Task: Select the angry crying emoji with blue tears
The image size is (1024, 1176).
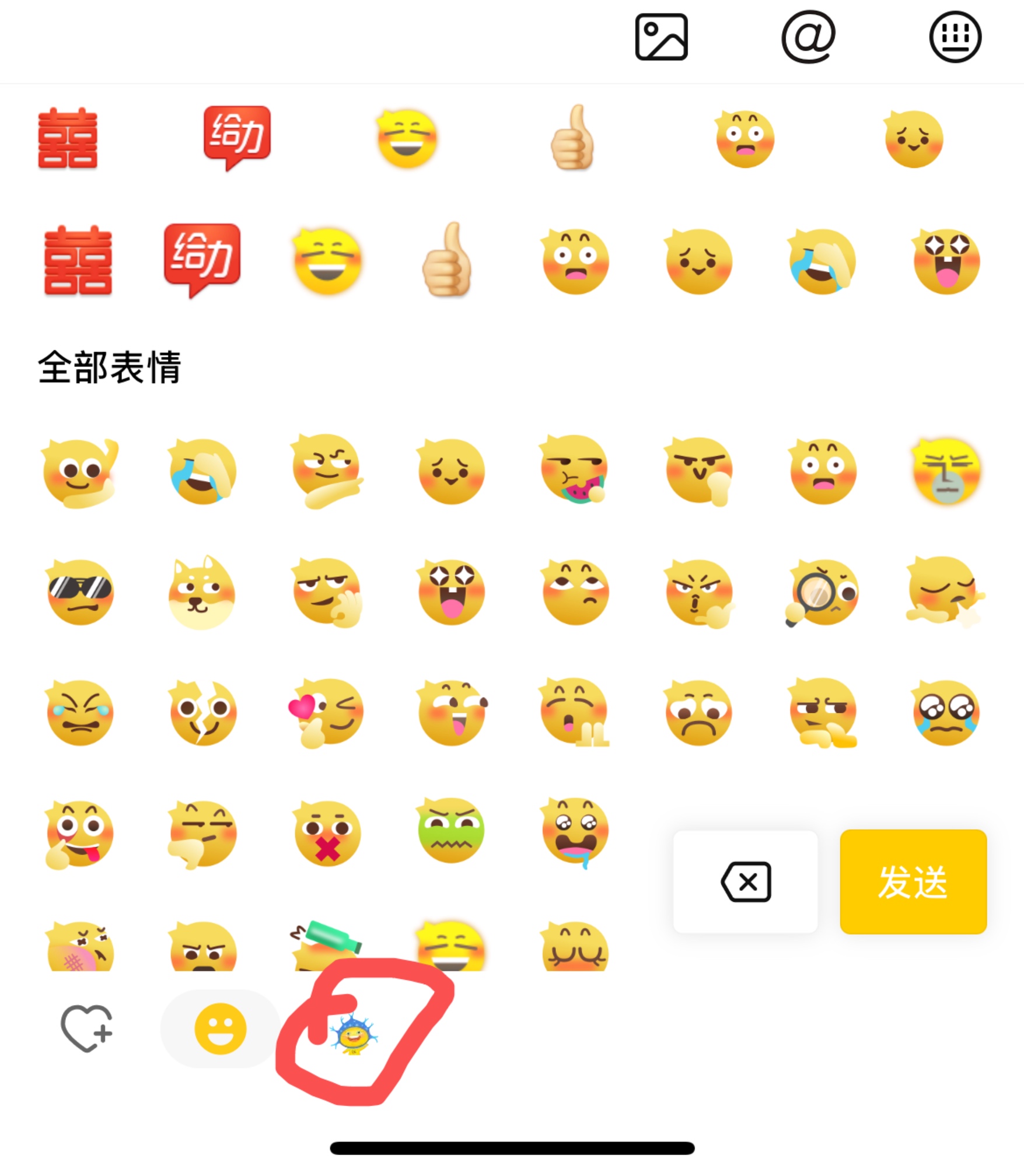Action: 81,713
